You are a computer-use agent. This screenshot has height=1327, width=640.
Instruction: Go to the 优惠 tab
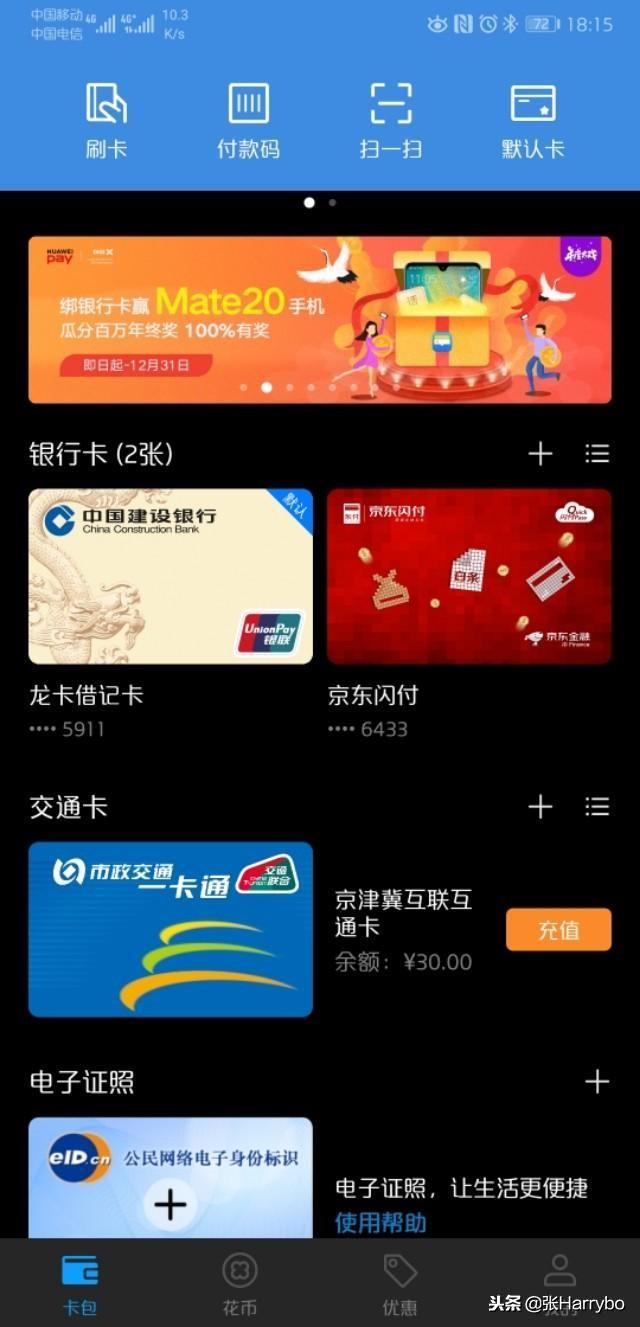pos(400,1283)
